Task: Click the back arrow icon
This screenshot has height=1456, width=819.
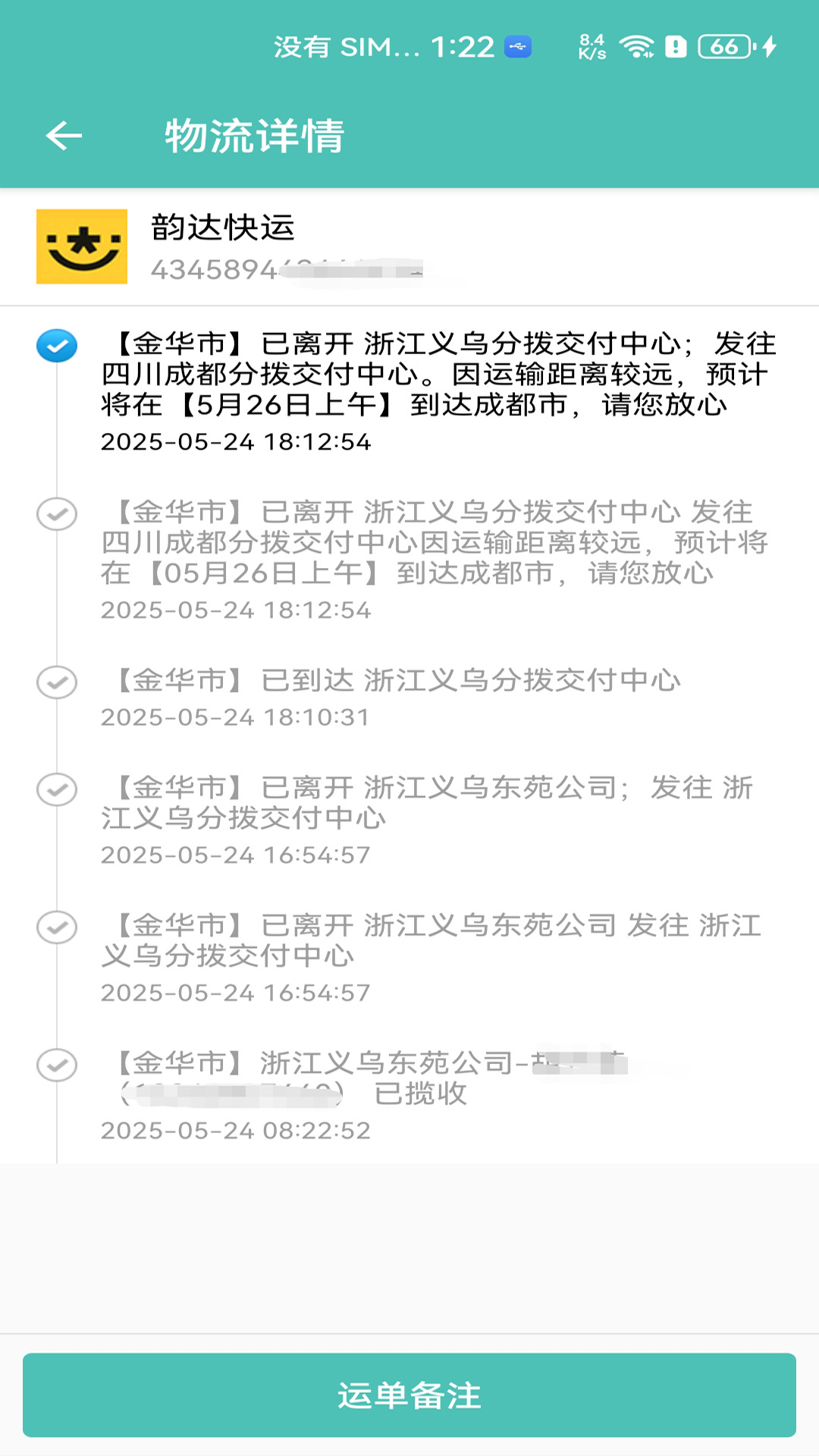Action: [x=63, y=135]
